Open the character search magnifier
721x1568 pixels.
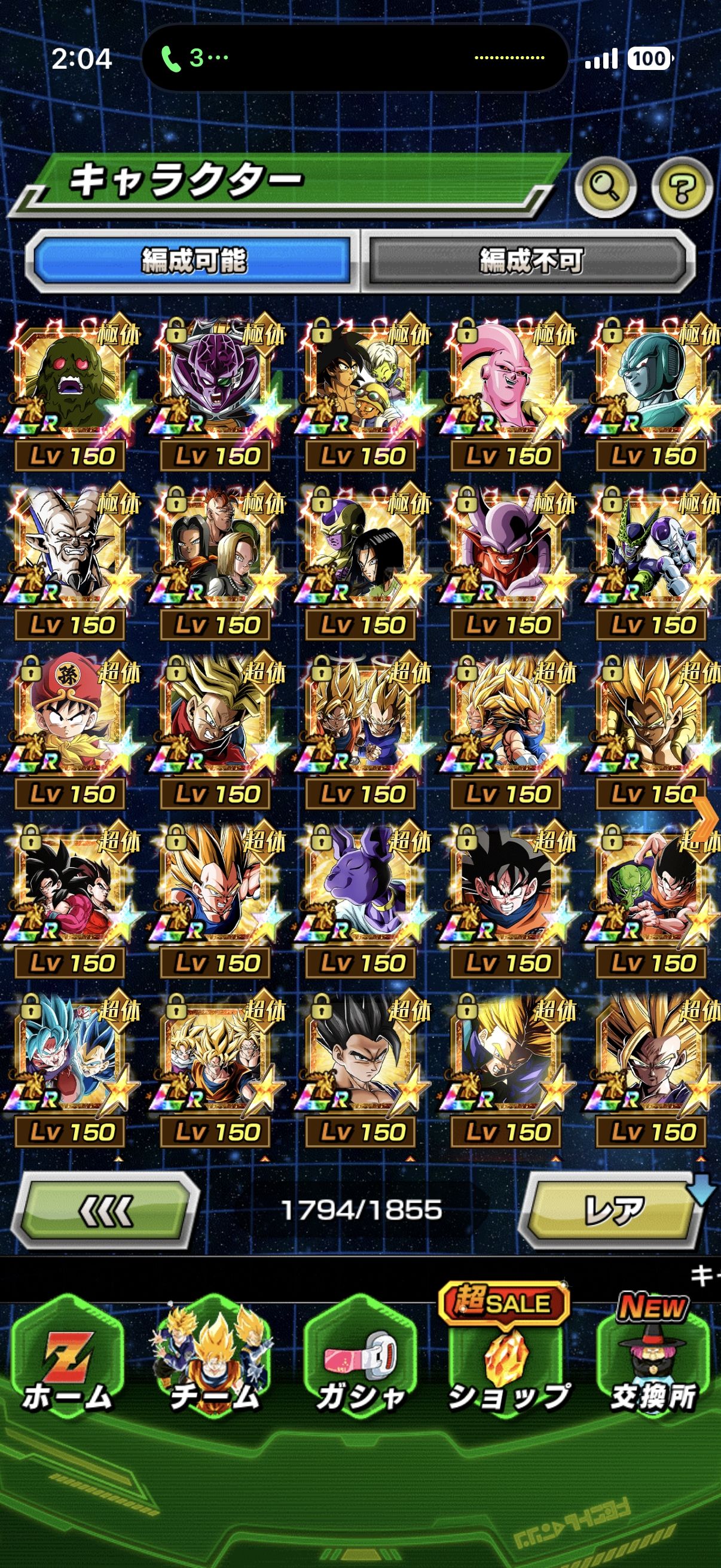pyautogui.click(x=605, y=187)
